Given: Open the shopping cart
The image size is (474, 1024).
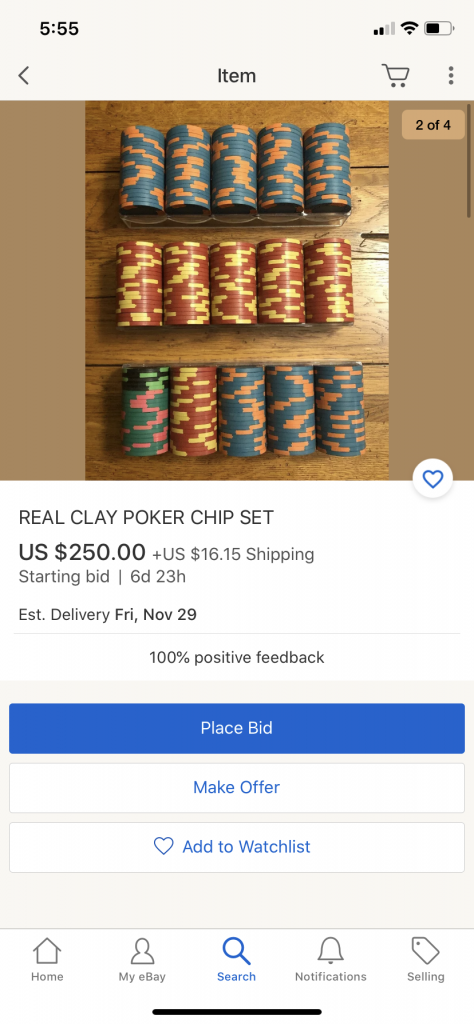Looking at the screenshot, I should tap(395, 76).
